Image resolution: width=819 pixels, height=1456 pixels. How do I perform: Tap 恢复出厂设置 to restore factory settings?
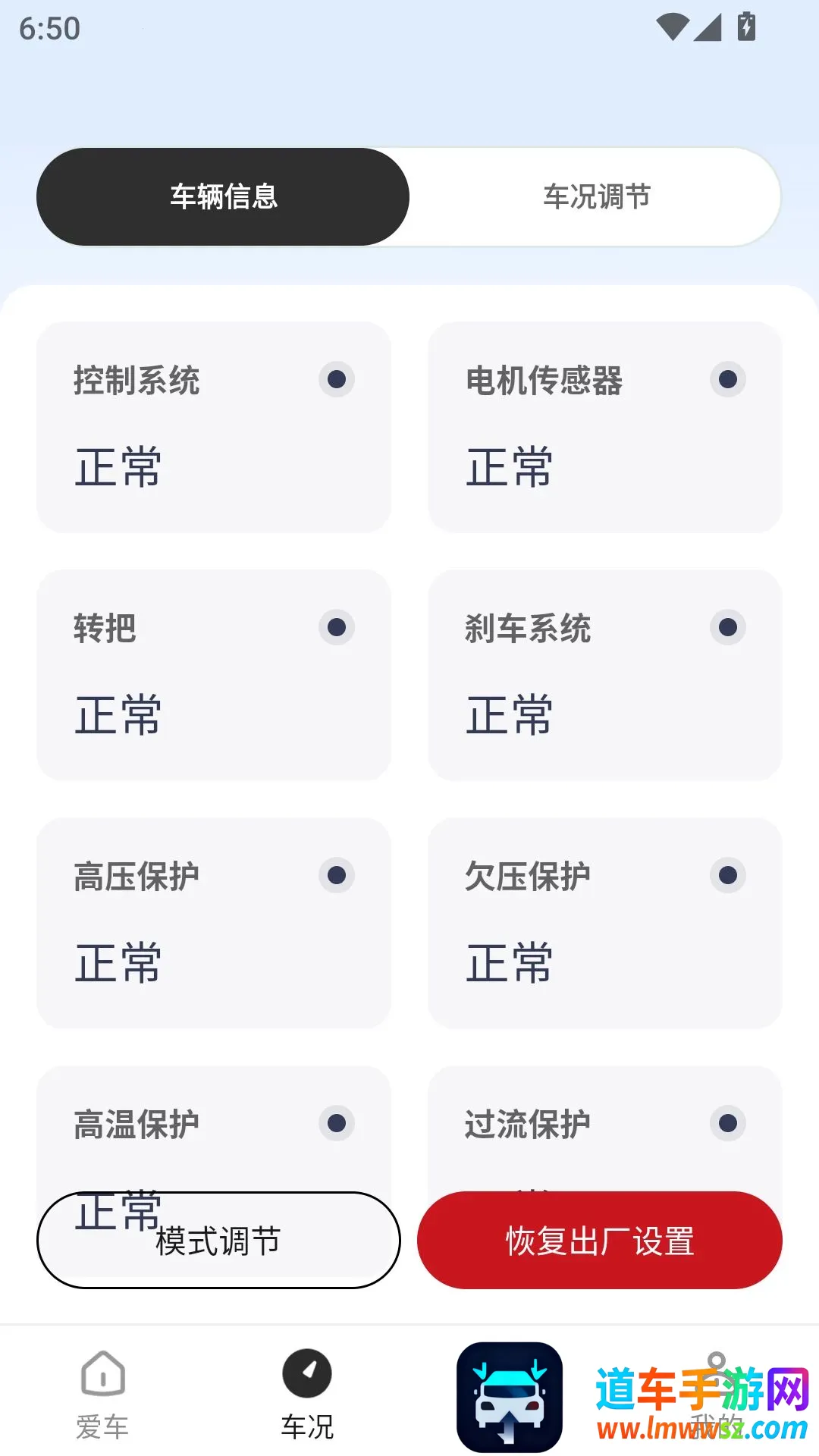[x=599, y=1241]
